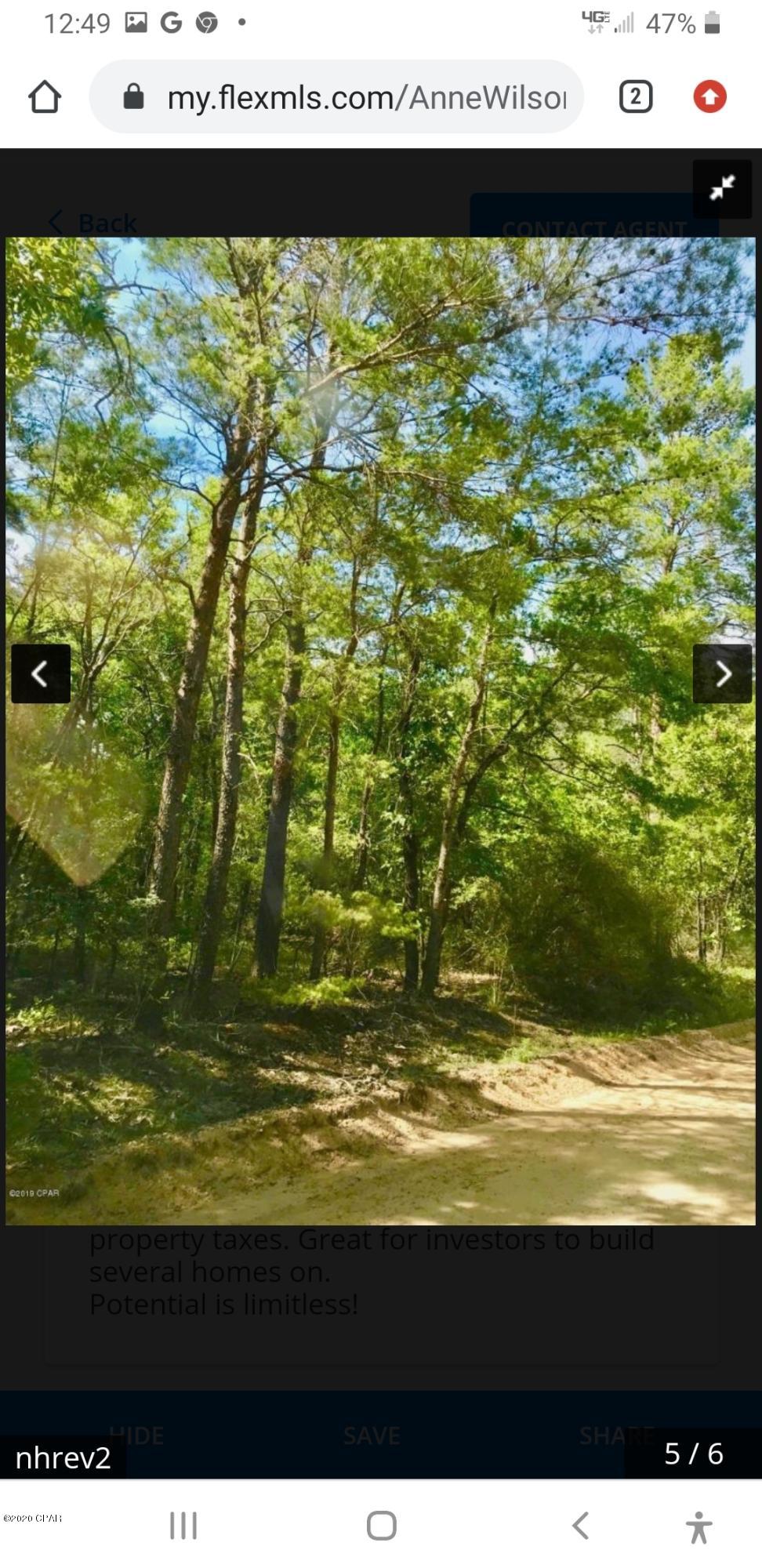Image resolution: width=762 pixels, height=1568 pixels.
Task: Exit fullscreen using the shrink icon
Action: (x=722, y=188)
